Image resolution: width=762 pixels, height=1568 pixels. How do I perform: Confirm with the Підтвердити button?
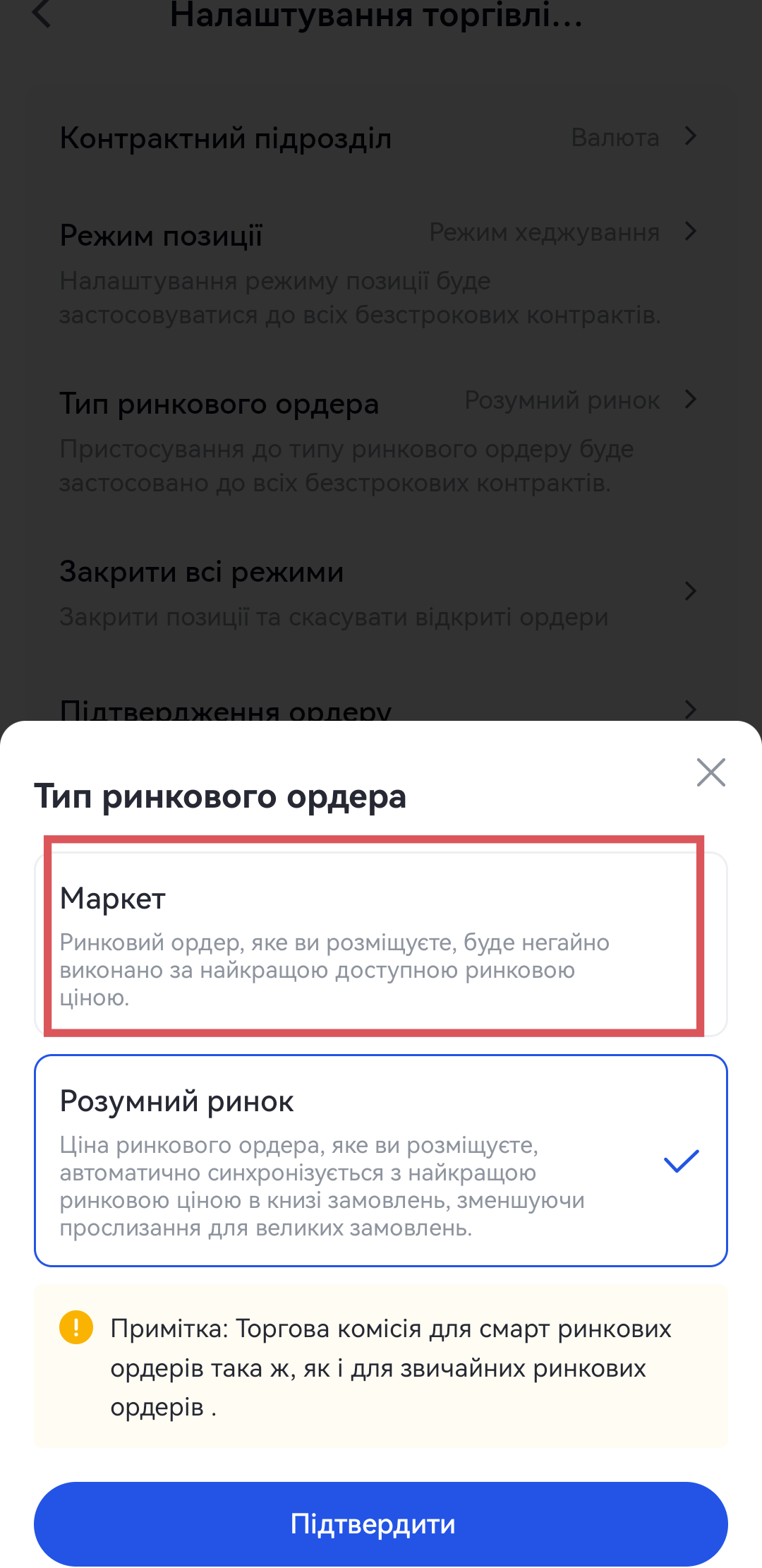point(380,1524)
